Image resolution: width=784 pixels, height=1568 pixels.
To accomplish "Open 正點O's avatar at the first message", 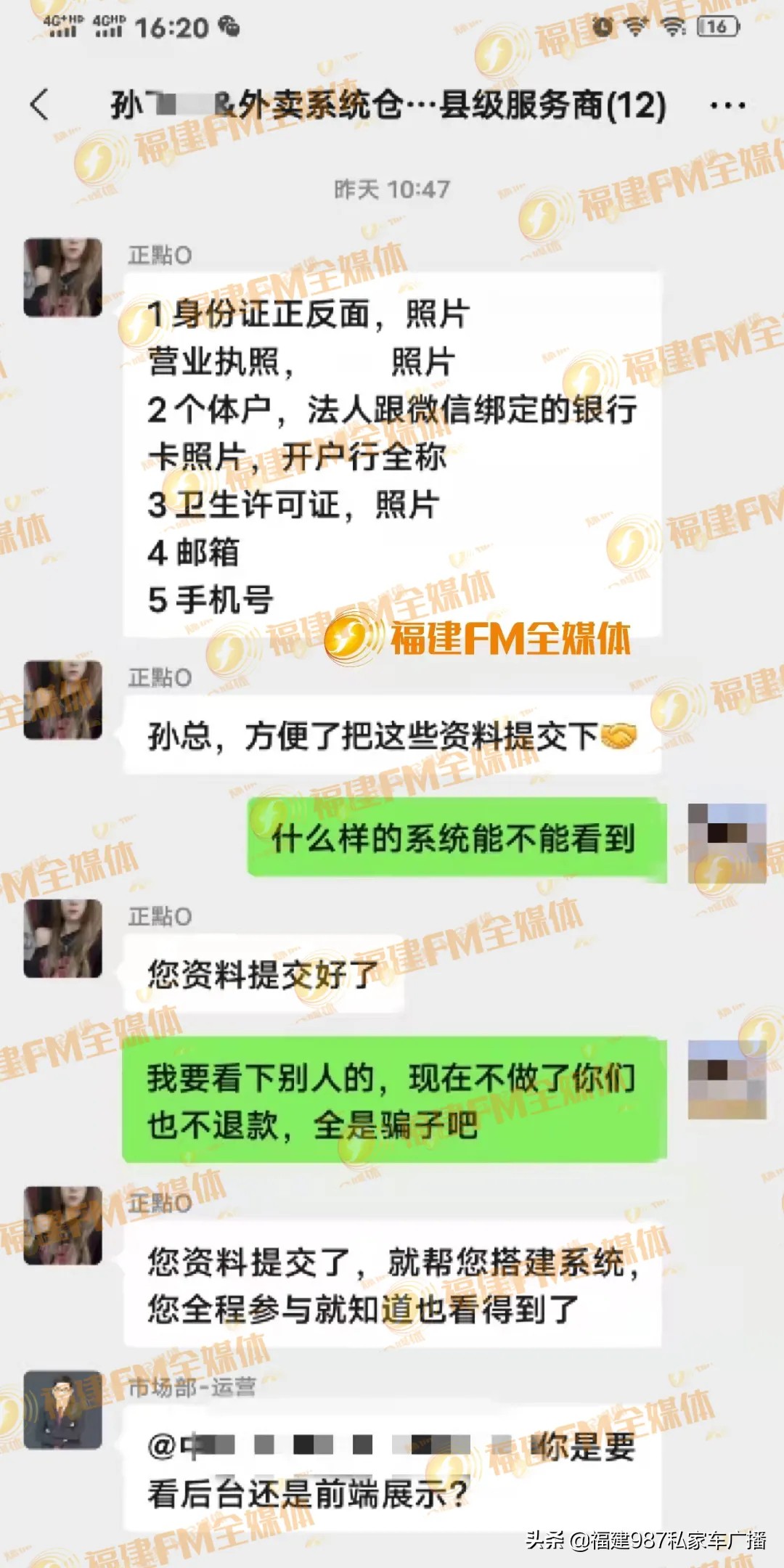I will (x=64, y=277).
